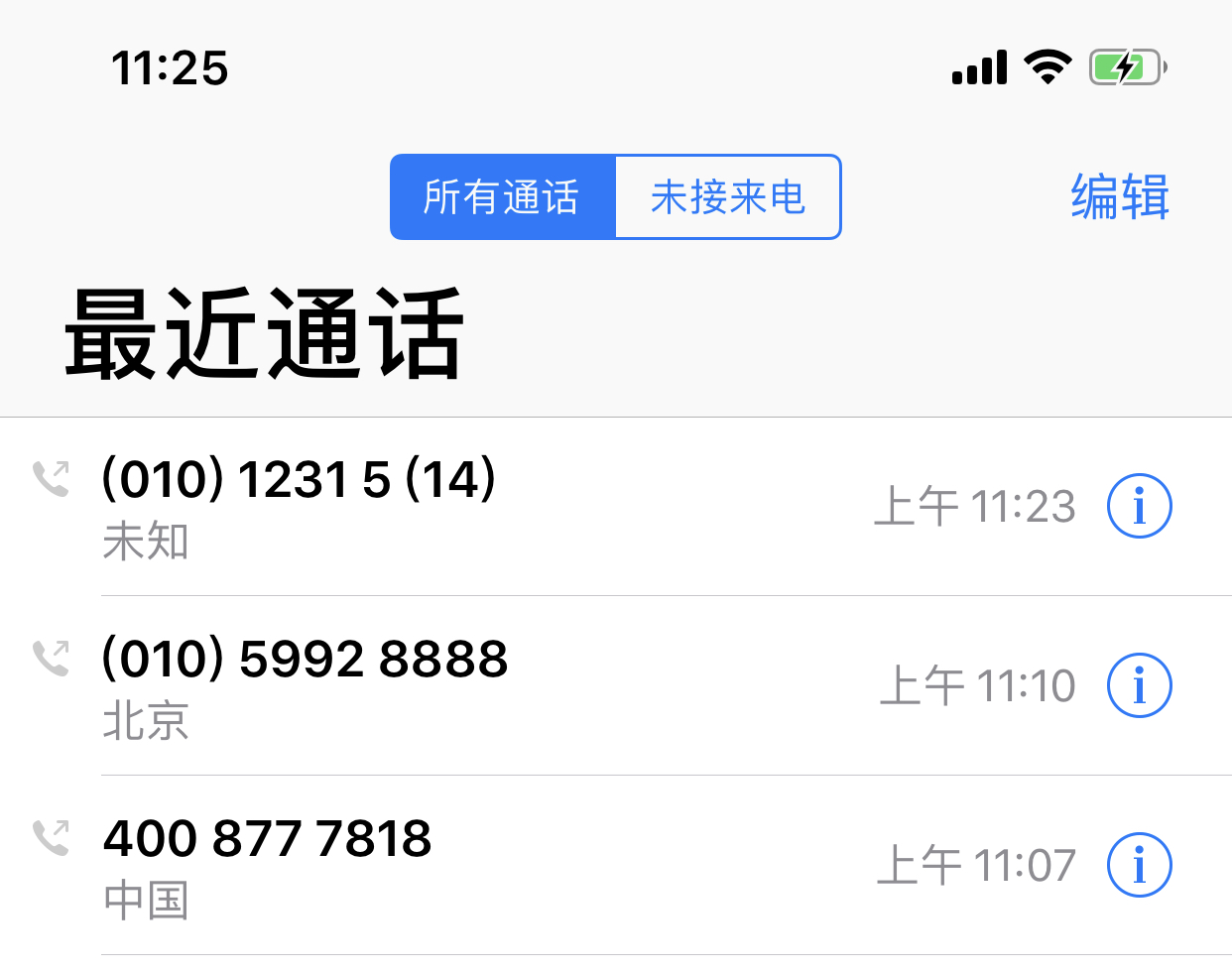Open info for (010) 1231 5 (14)
The height and width of the screenshot is (973, 1232).
pos(1139,506)
